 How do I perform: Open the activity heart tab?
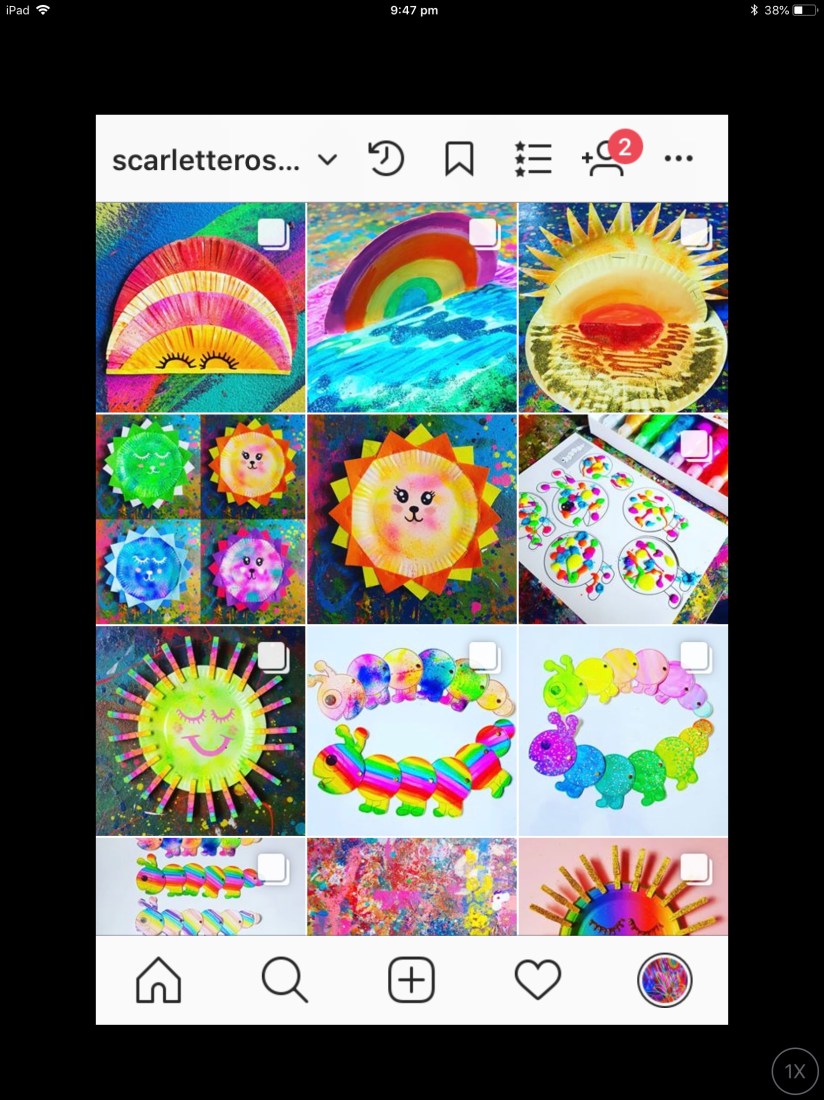(x=538, y=980)
